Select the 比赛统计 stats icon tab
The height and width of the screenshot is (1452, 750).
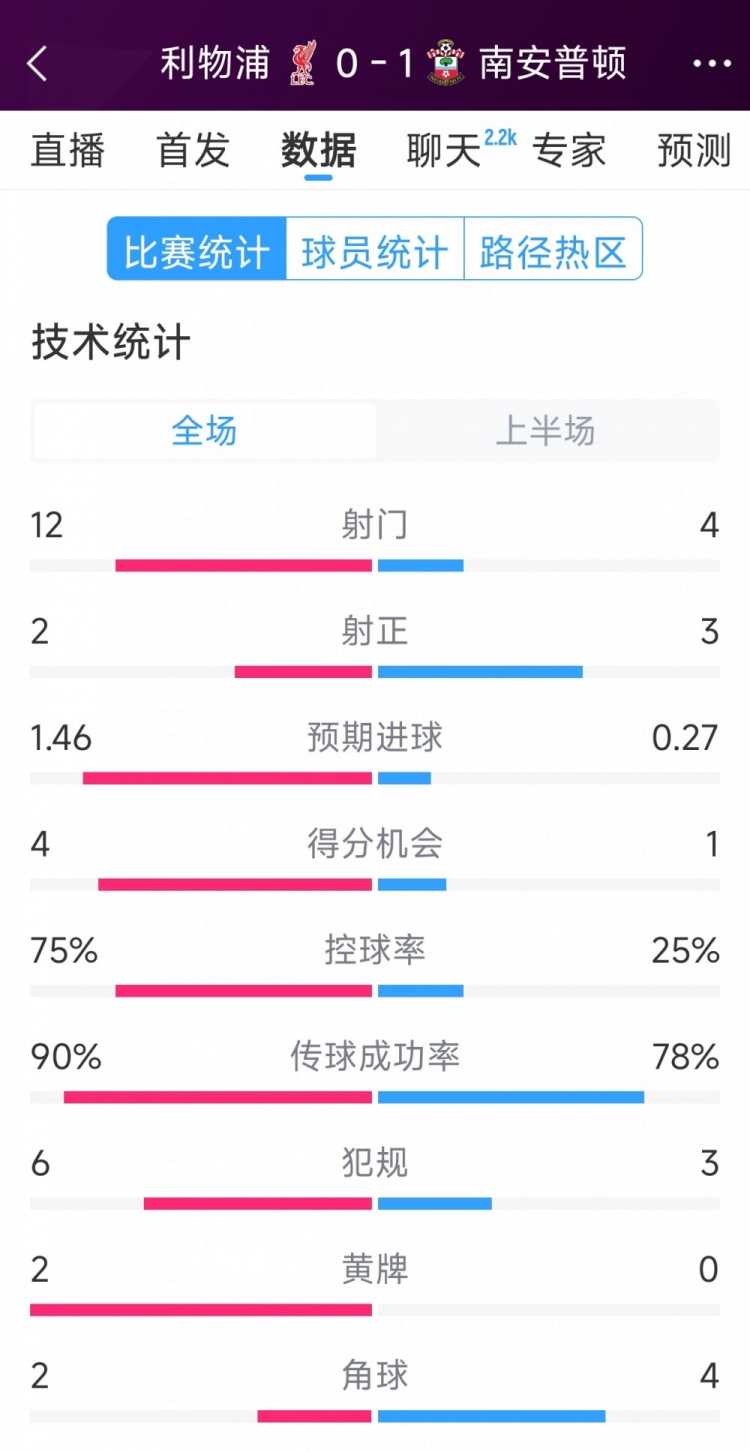pos(194,250)
